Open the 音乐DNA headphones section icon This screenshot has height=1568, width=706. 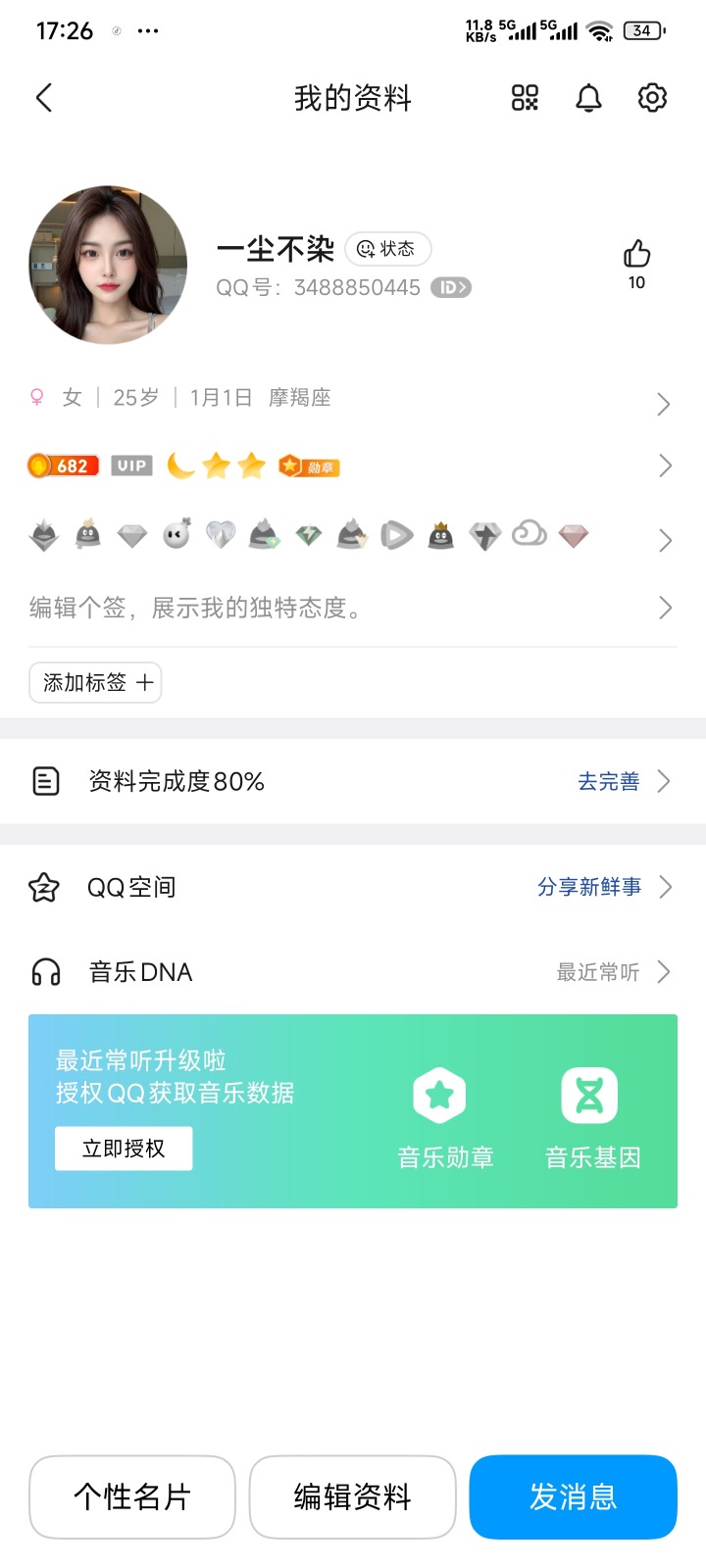45,971
